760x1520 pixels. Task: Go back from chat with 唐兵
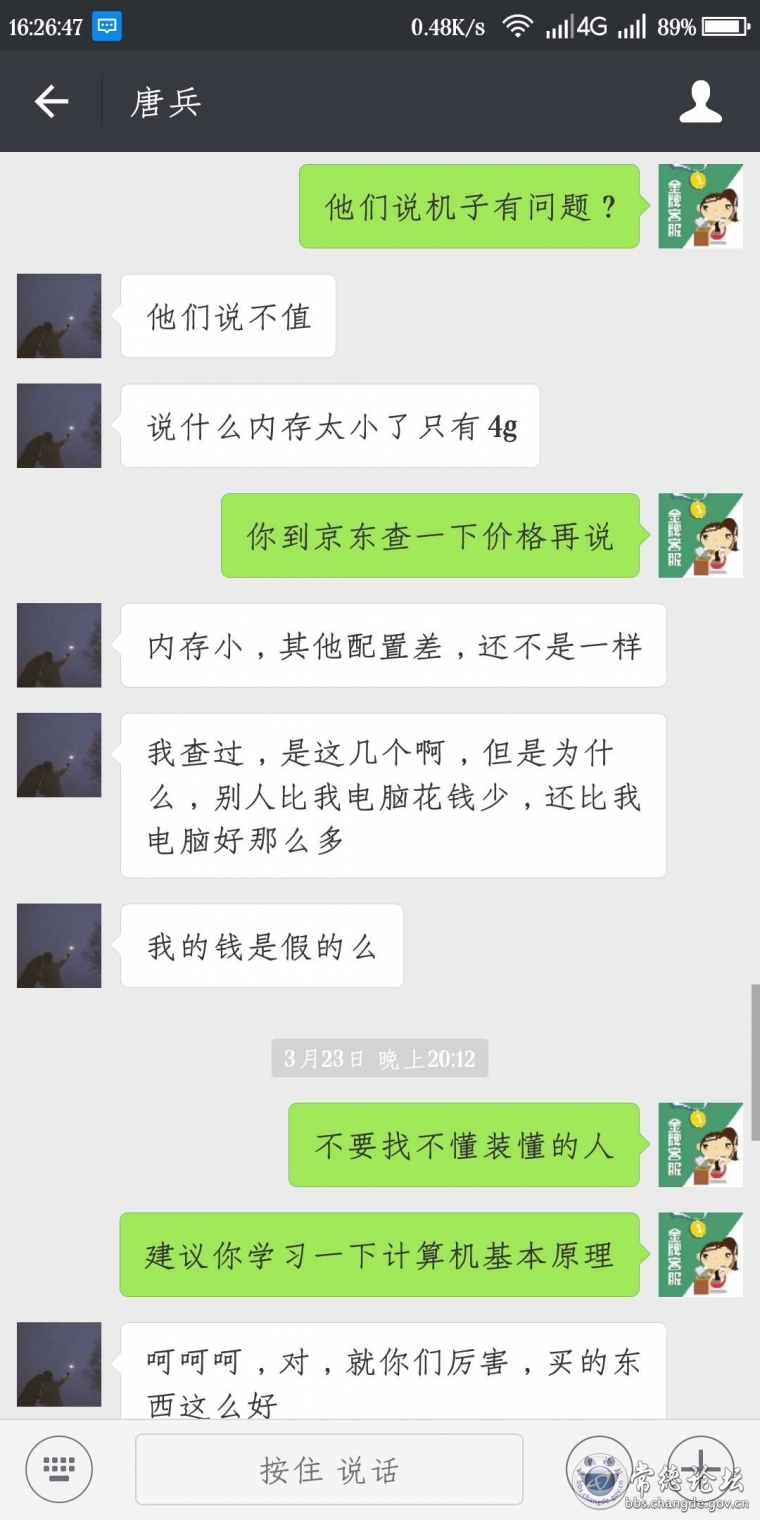(51, 102)
